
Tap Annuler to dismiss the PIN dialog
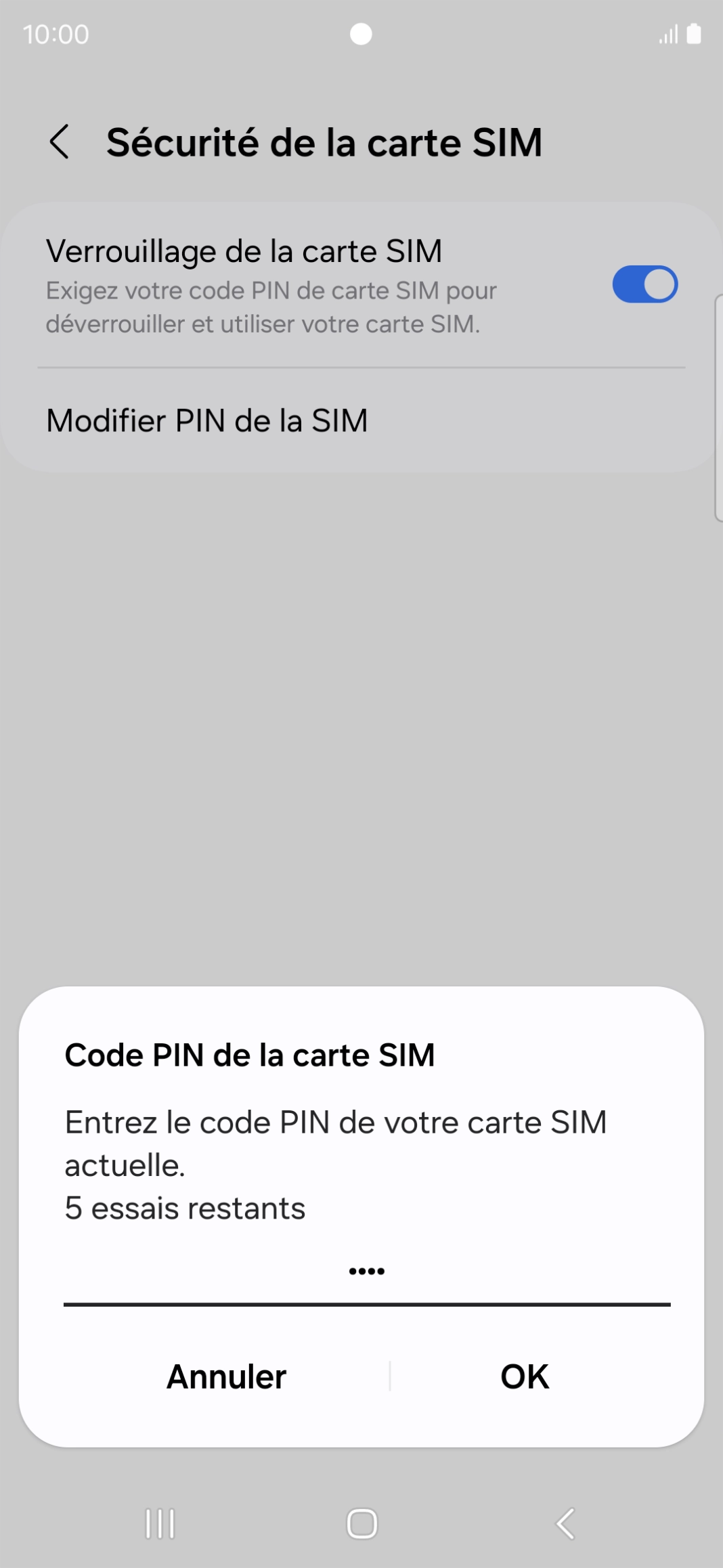(226, 1377)
